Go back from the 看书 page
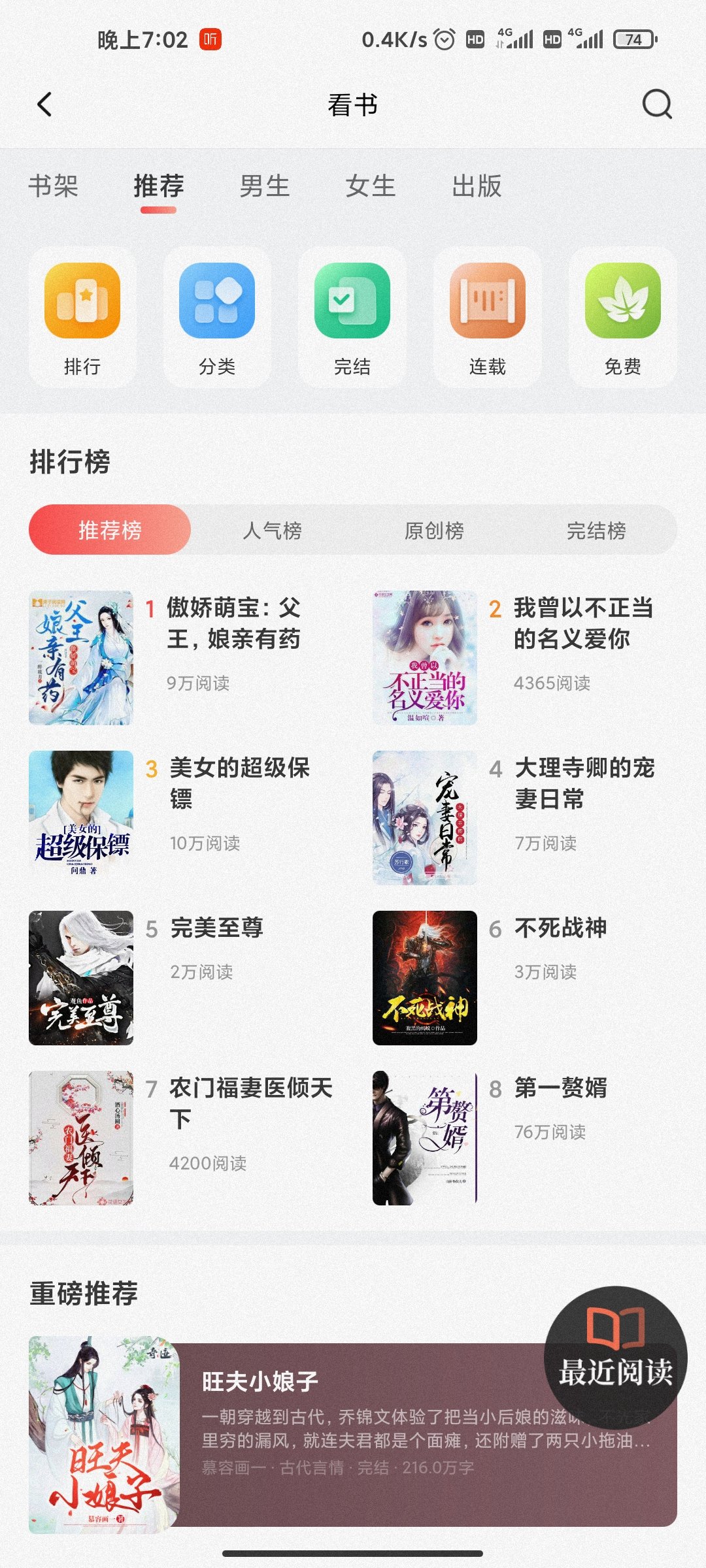This screenshot has width=706, height=1568. [44, 105]
